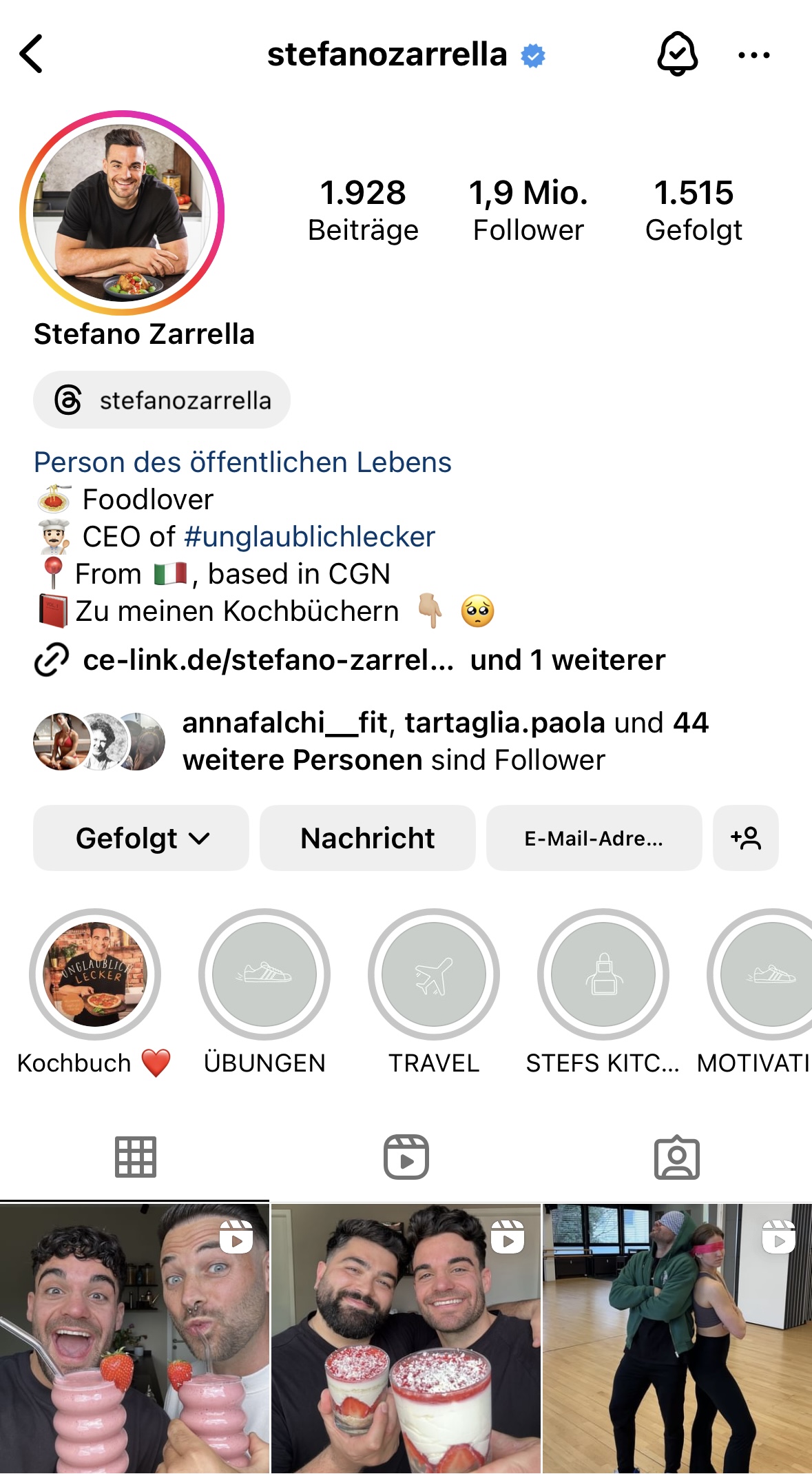The image size is (812, 1474).
Task: Show suggested accounts with the add-person icon
Action: [x=746, y=838]
